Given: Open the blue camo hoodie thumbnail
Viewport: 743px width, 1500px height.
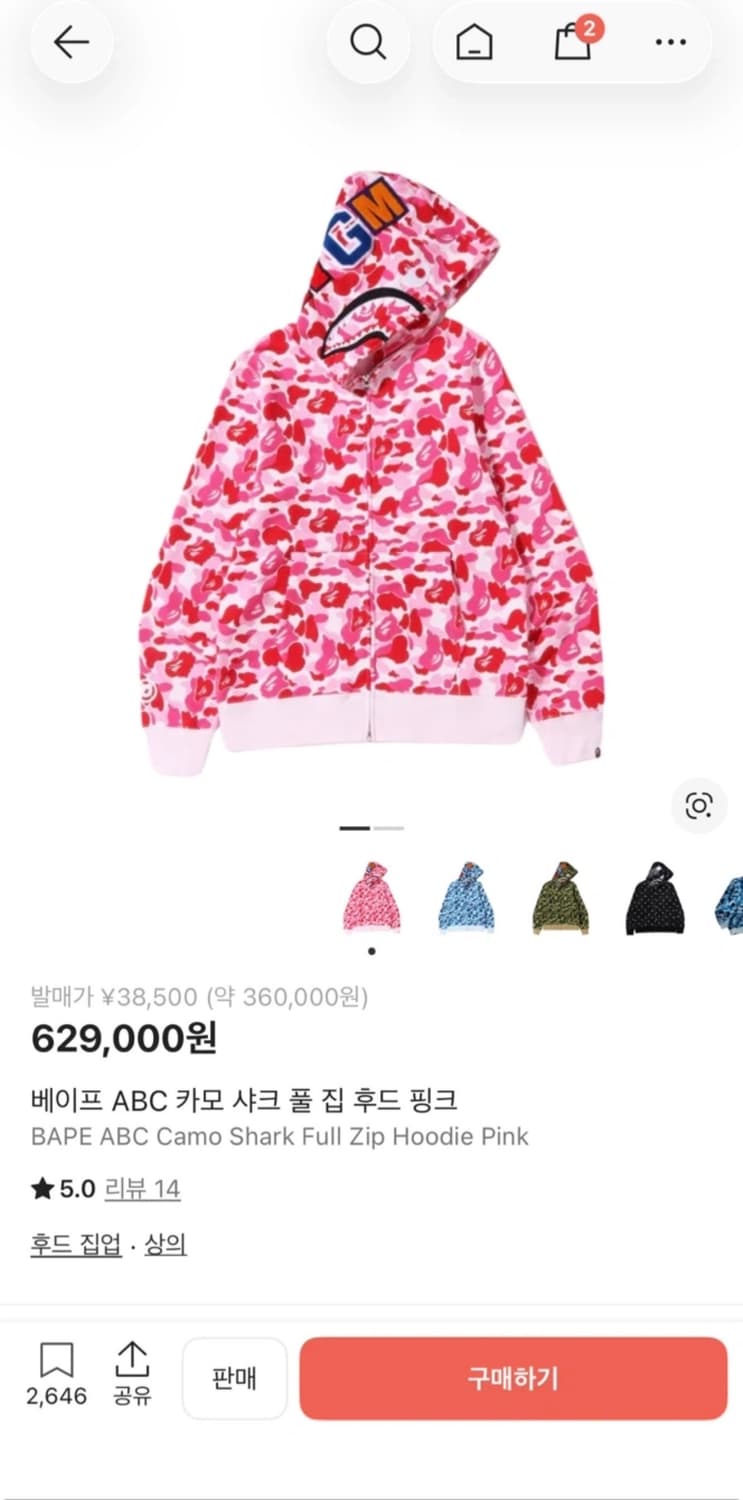Looking at the screenshot, I should click(x=466, y=897).
